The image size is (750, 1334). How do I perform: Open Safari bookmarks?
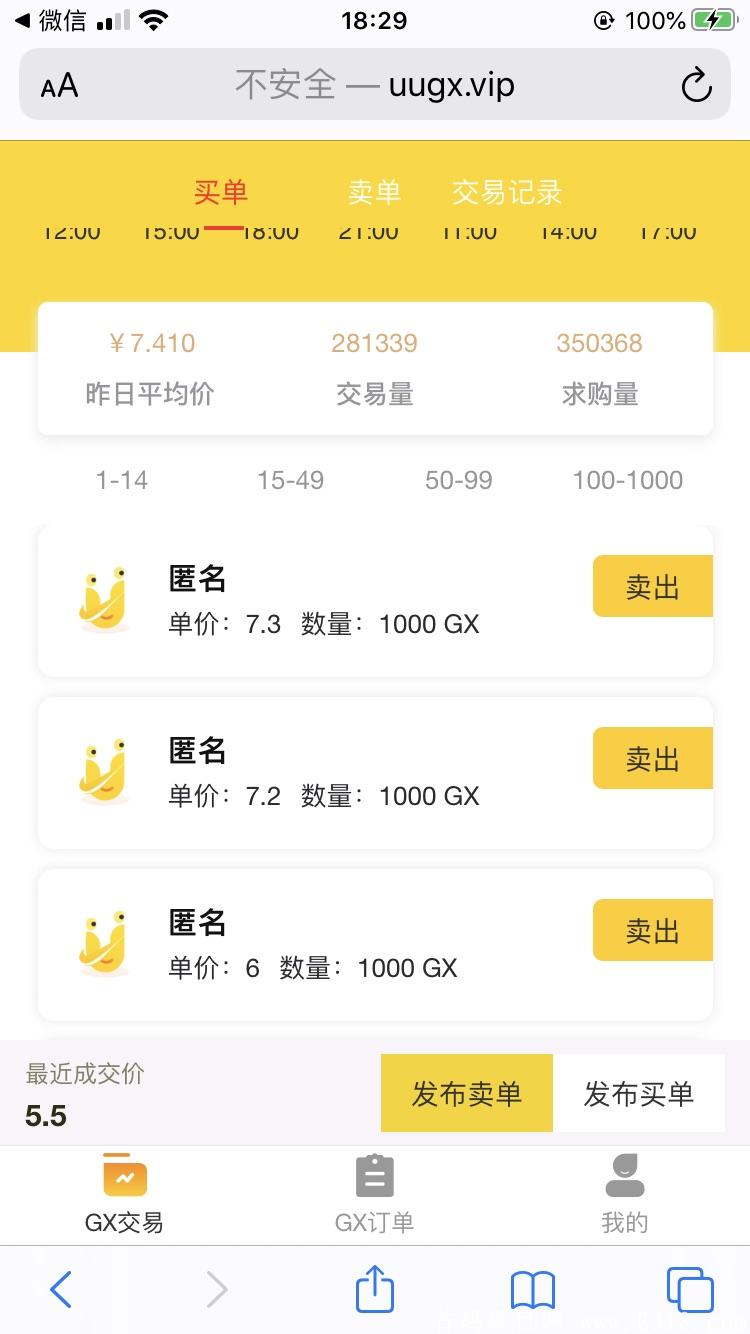533,1290
